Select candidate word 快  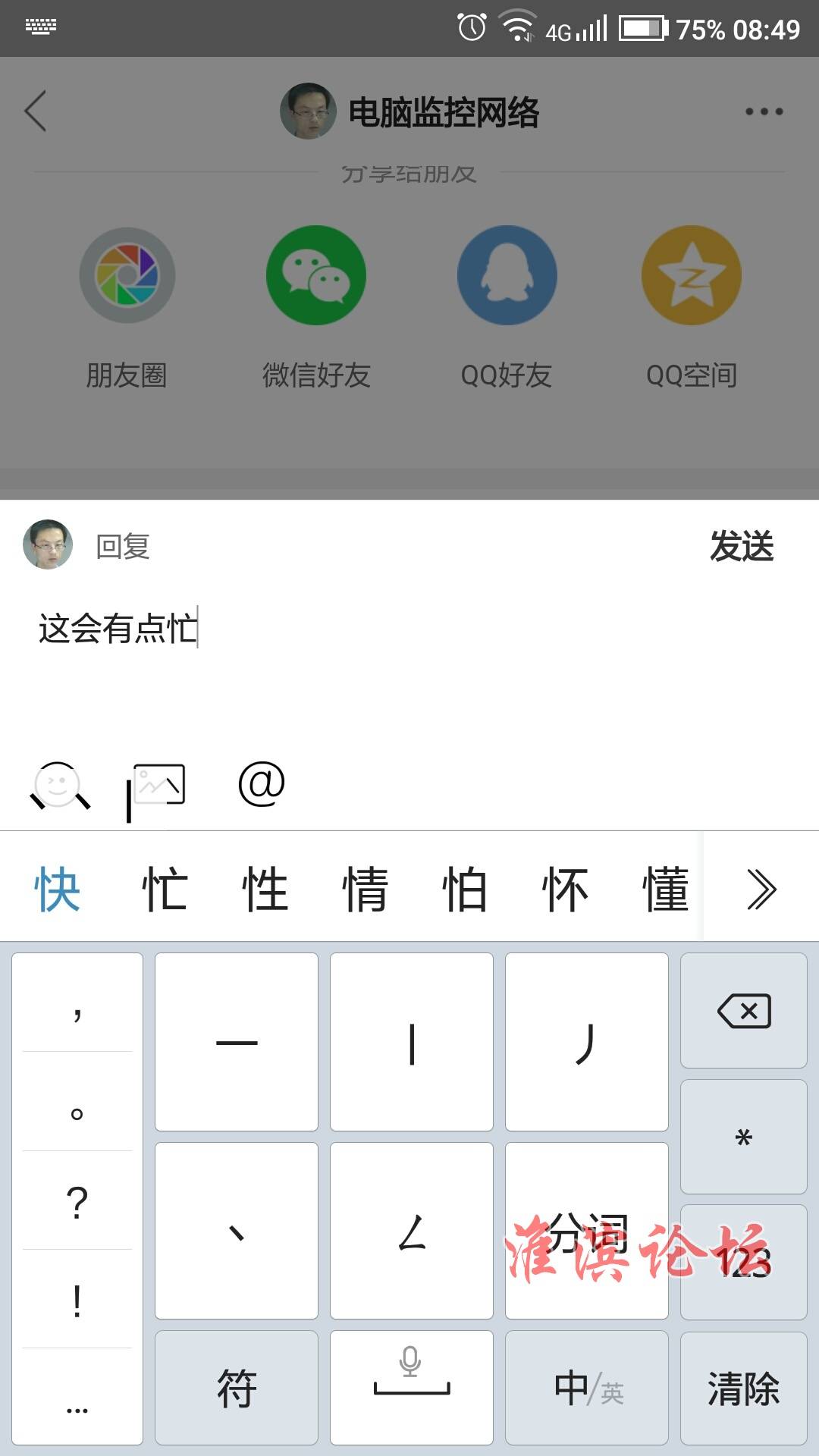coord(58,889)
